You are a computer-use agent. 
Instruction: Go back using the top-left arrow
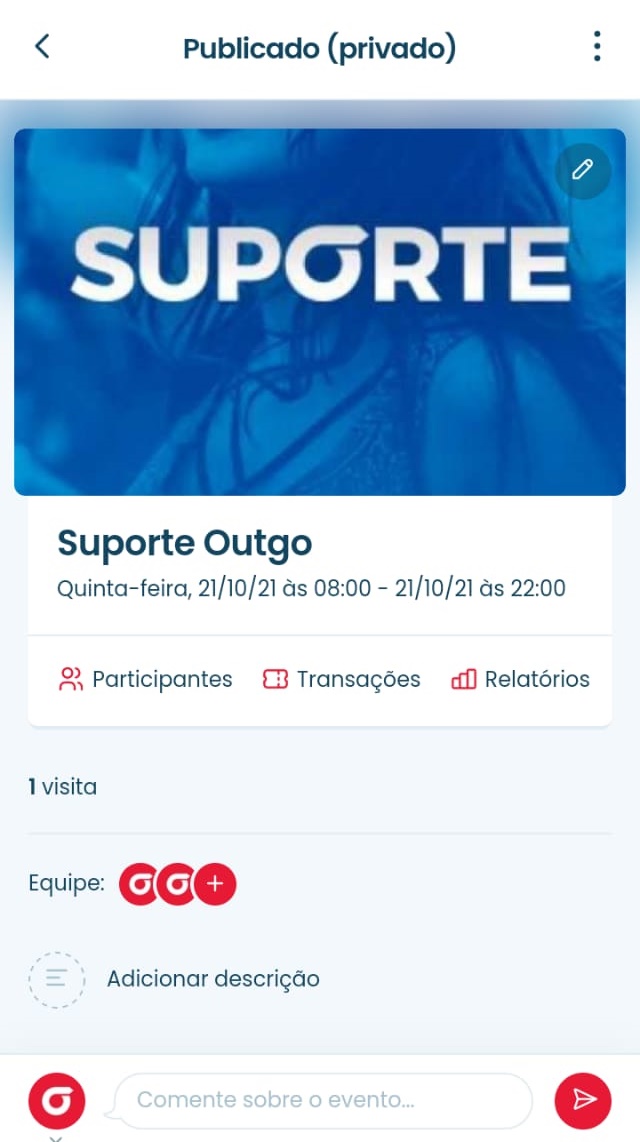point(42,46)
